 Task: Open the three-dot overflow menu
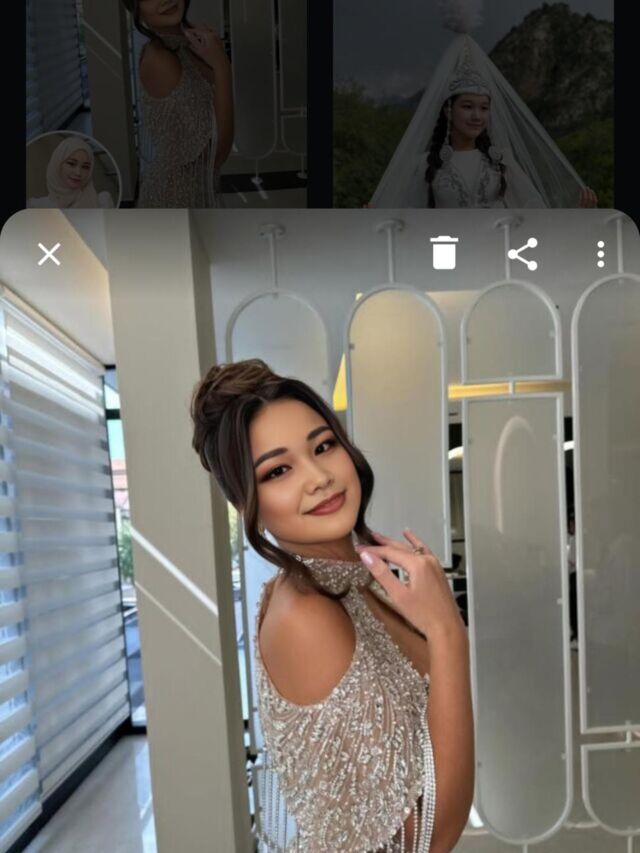click(600, 254)
